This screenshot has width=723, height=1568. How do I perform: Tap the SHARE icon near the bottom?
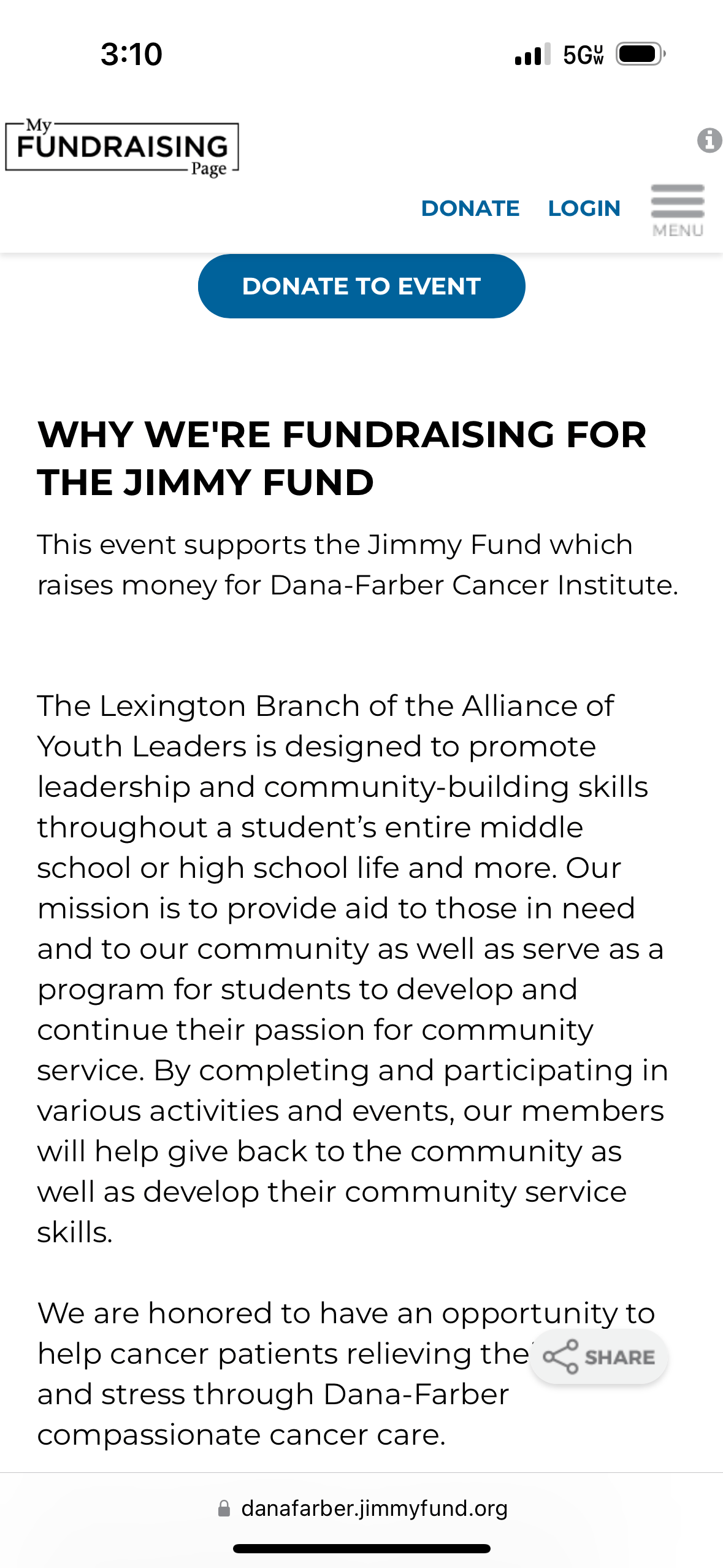click(598, 1356)
